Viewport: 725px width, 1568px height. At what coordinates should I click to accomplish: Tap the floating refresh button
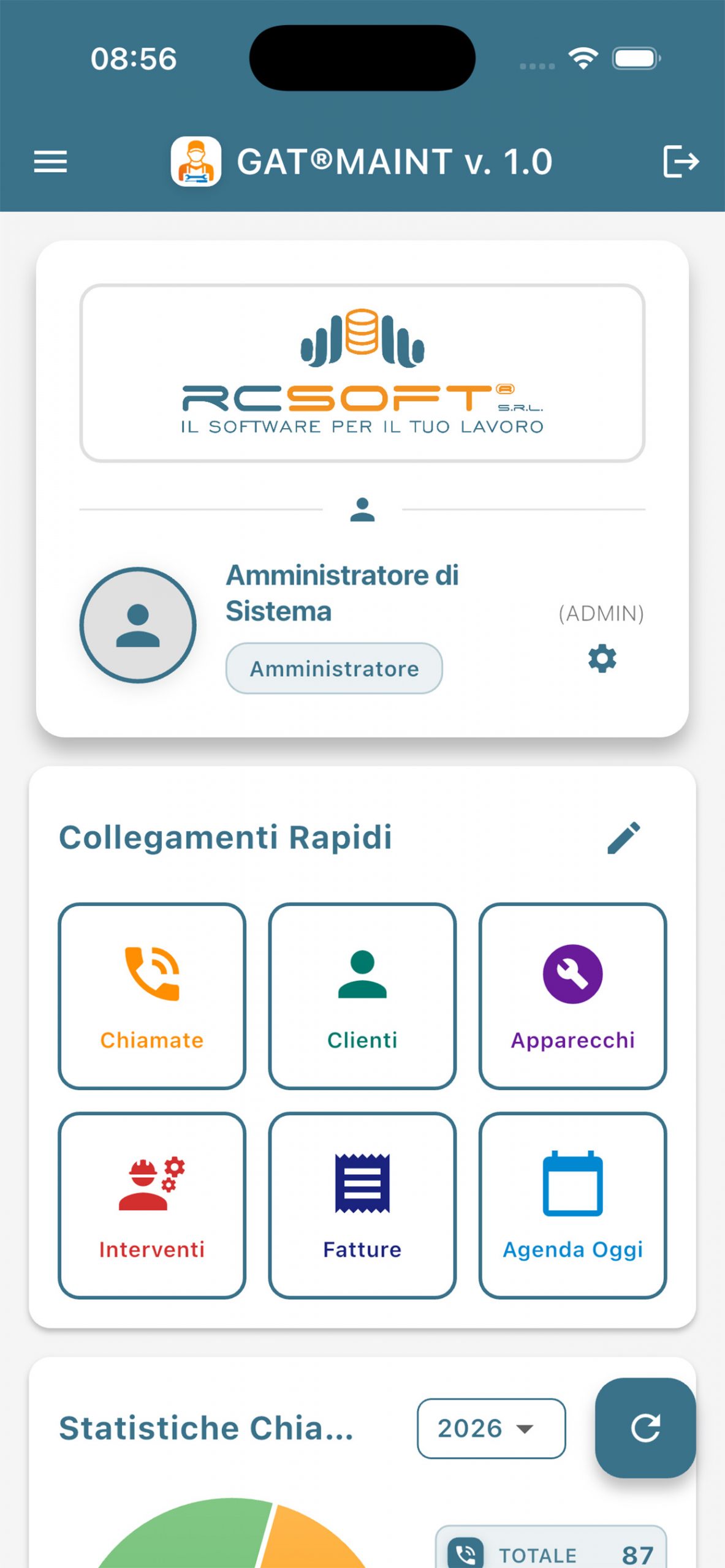click(645, 1428)
